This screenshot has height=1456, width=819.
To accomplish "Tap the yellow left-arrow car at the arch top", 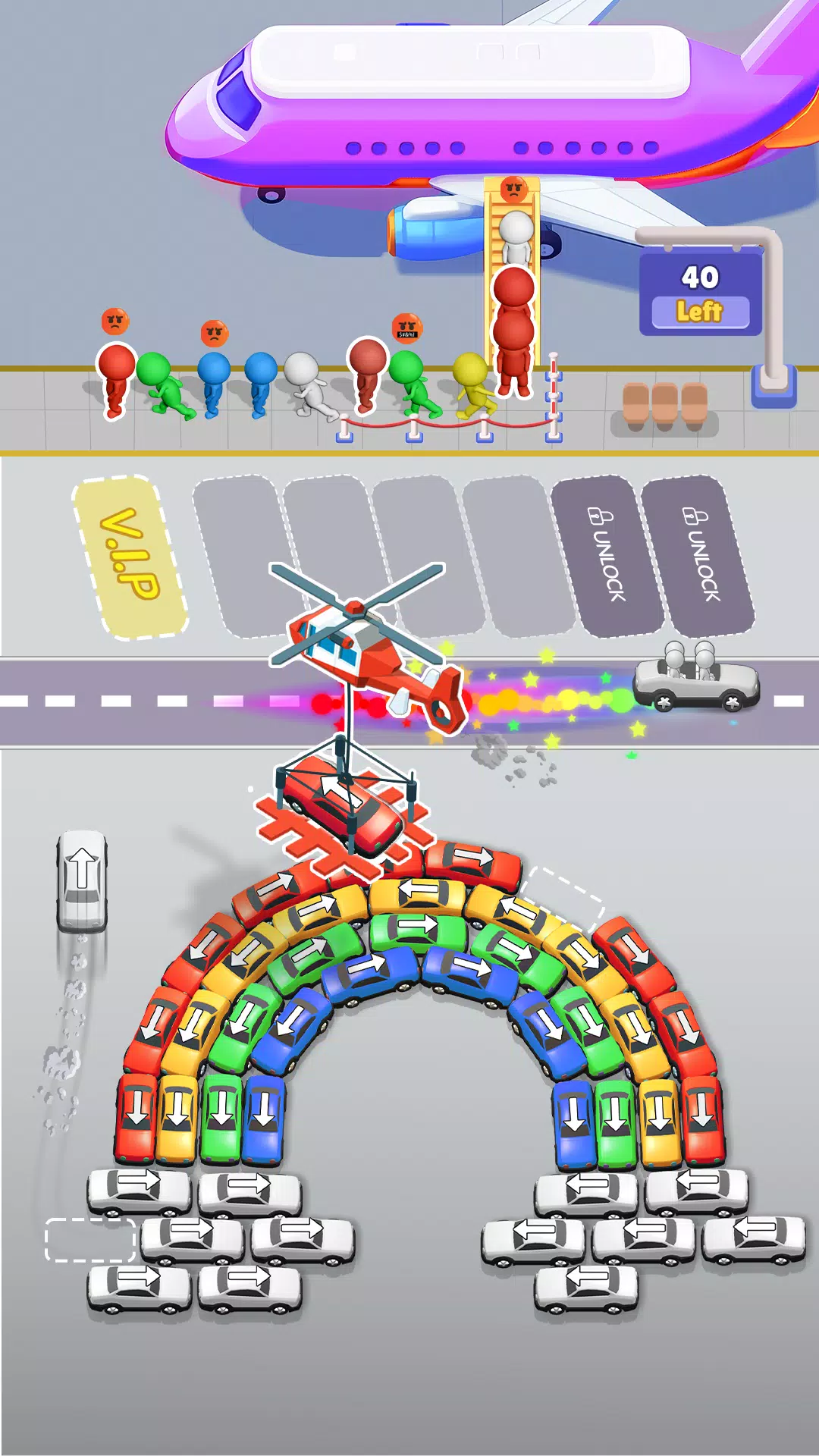I will point(417,895).
